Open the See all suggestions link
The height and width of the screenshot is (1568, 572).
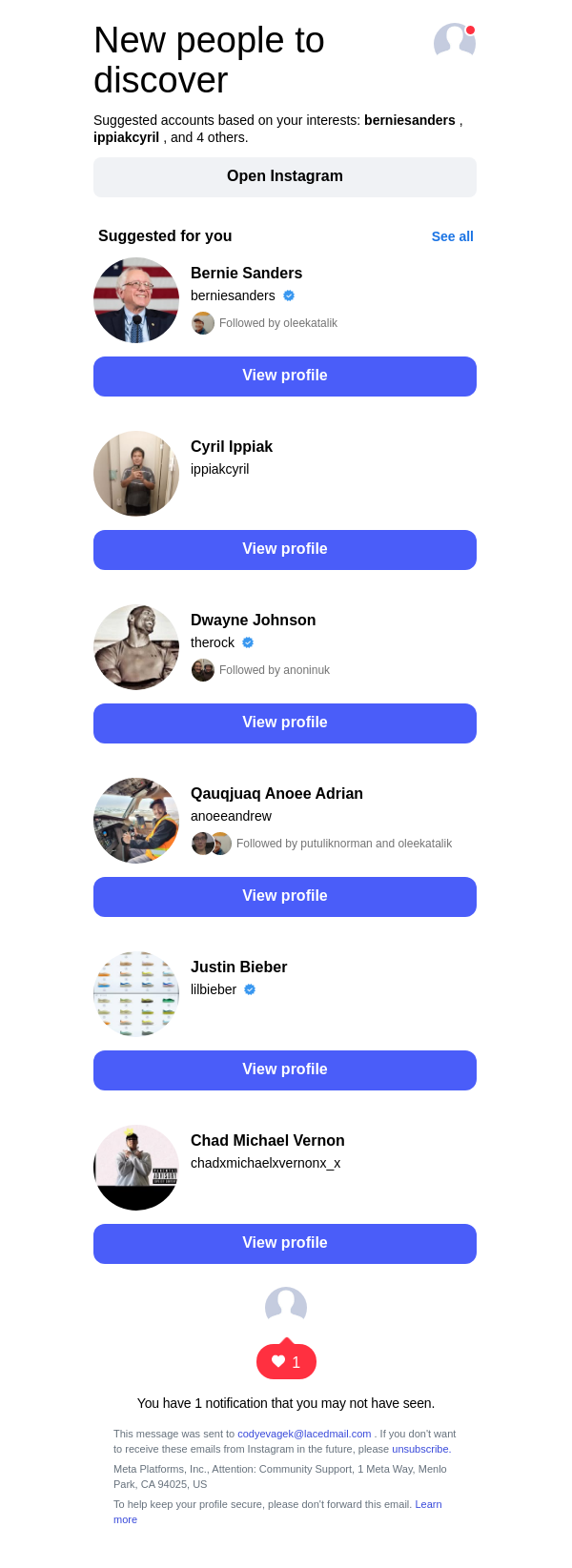(452, 236)
